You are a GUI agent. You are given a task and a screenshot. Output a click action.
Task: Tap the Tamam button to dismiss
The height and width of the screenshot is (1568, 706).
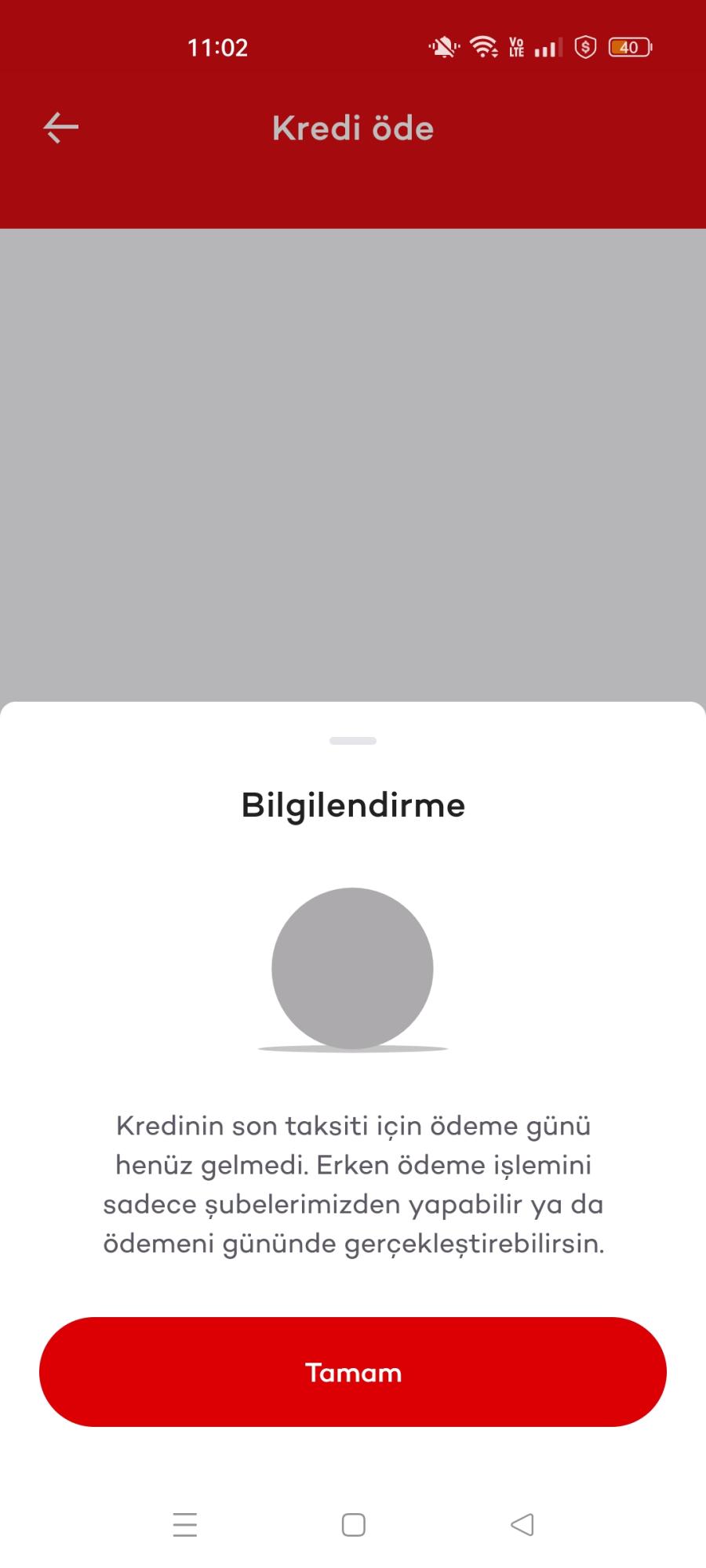pyautogui.click(x=353, y=1372)
